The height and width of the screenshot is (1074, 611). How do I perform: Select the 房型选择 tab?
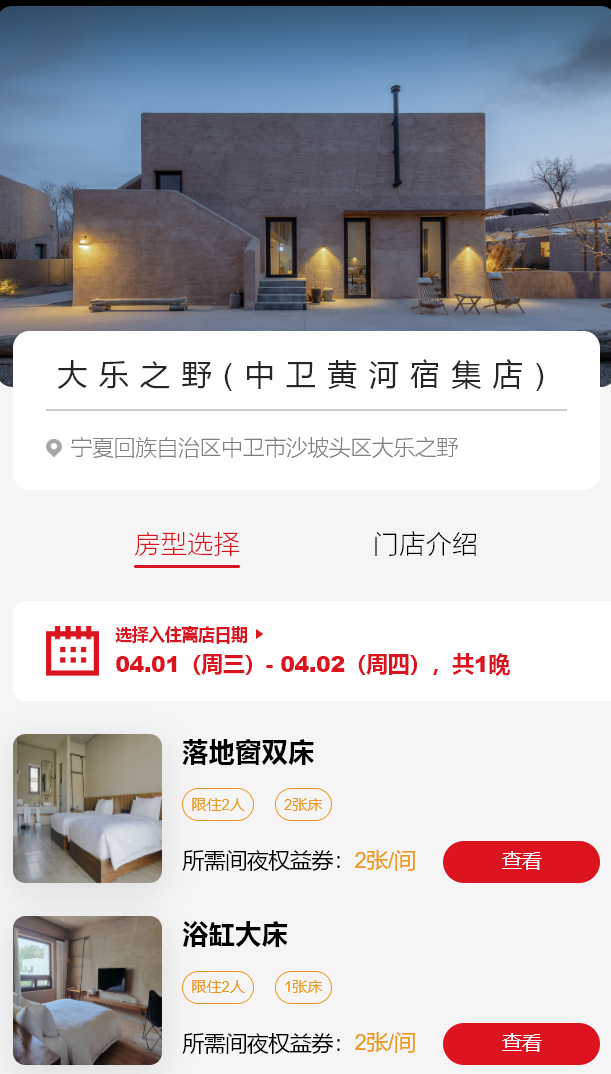click(187, 544)
